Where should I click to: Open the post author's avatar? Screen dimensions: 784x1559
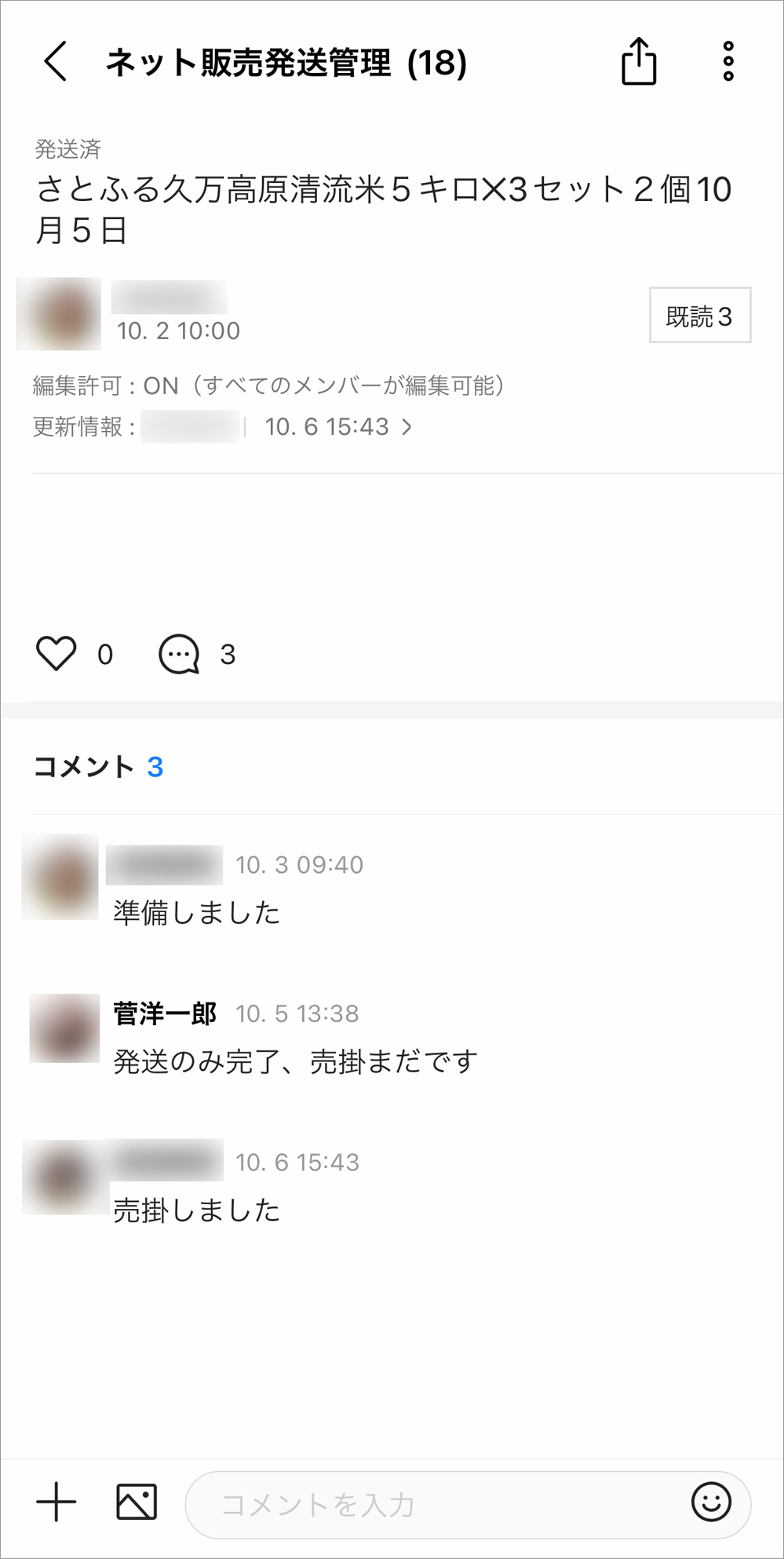click(60, 313)
